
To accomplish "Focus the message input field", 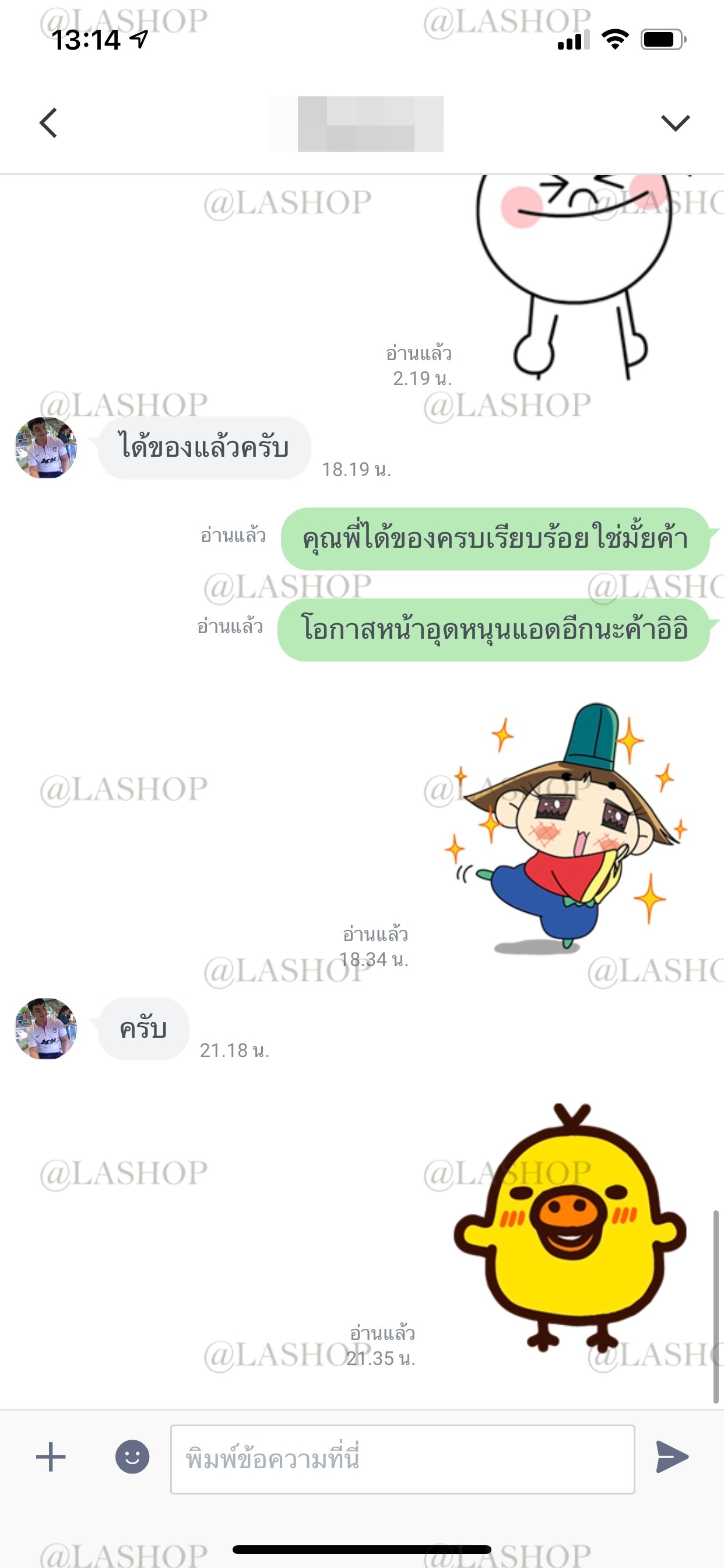I will [402, 1459].
